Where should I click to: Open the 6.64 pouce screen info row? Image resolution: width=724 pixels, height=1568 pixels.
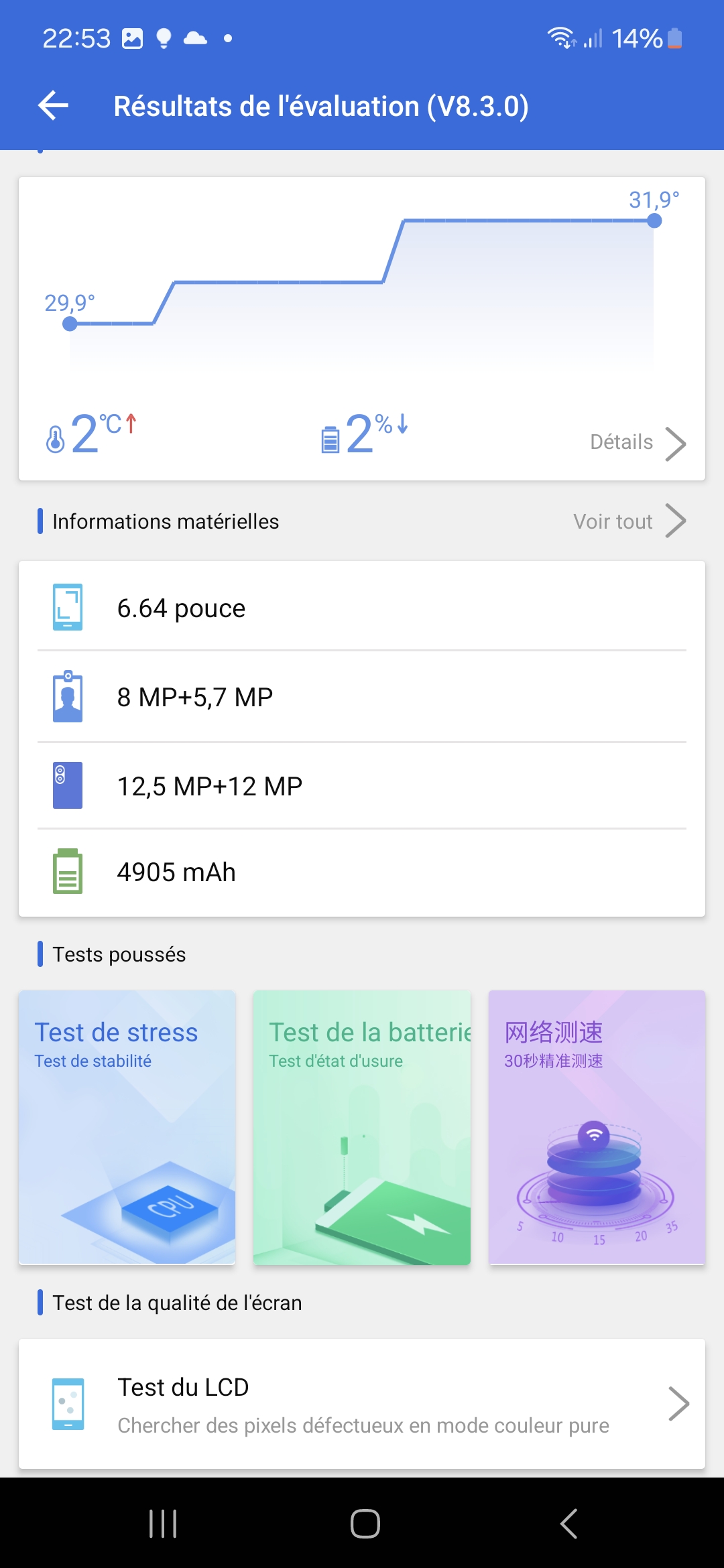(x=362, y=608)
